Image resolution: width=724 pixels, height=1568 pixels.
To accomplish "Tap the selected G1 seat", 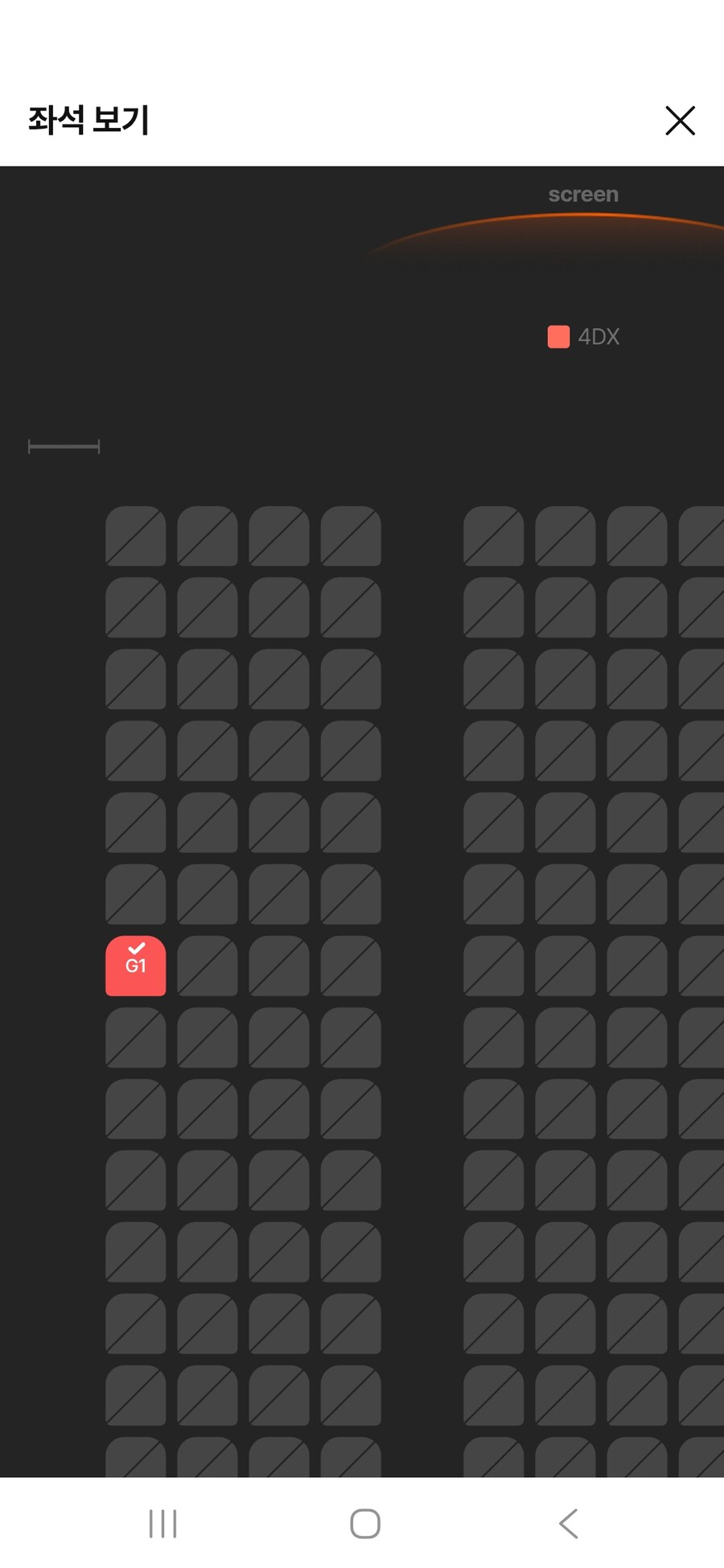I will pyautogui.click(x=135, y=965).
